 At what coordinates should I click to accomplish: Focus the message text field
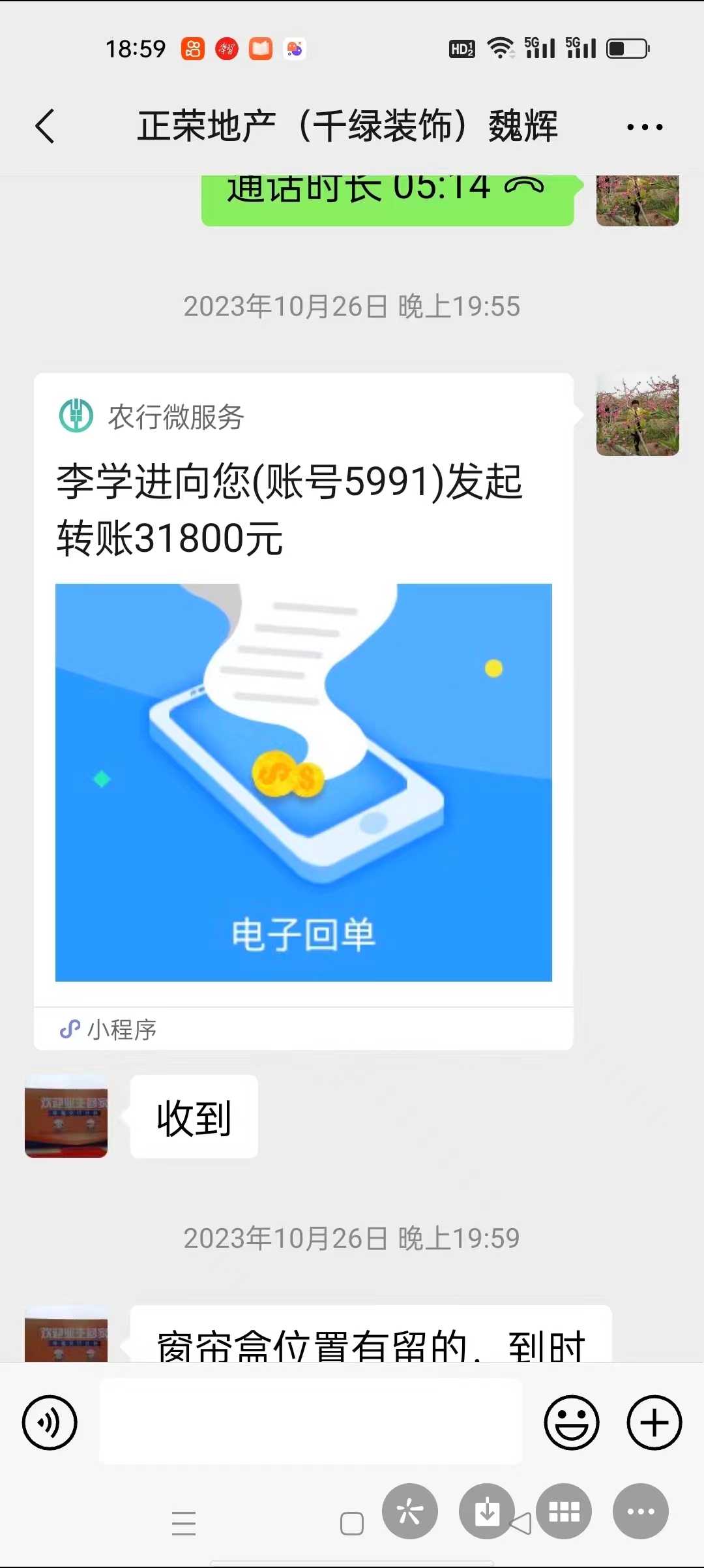coord(310,1423)
